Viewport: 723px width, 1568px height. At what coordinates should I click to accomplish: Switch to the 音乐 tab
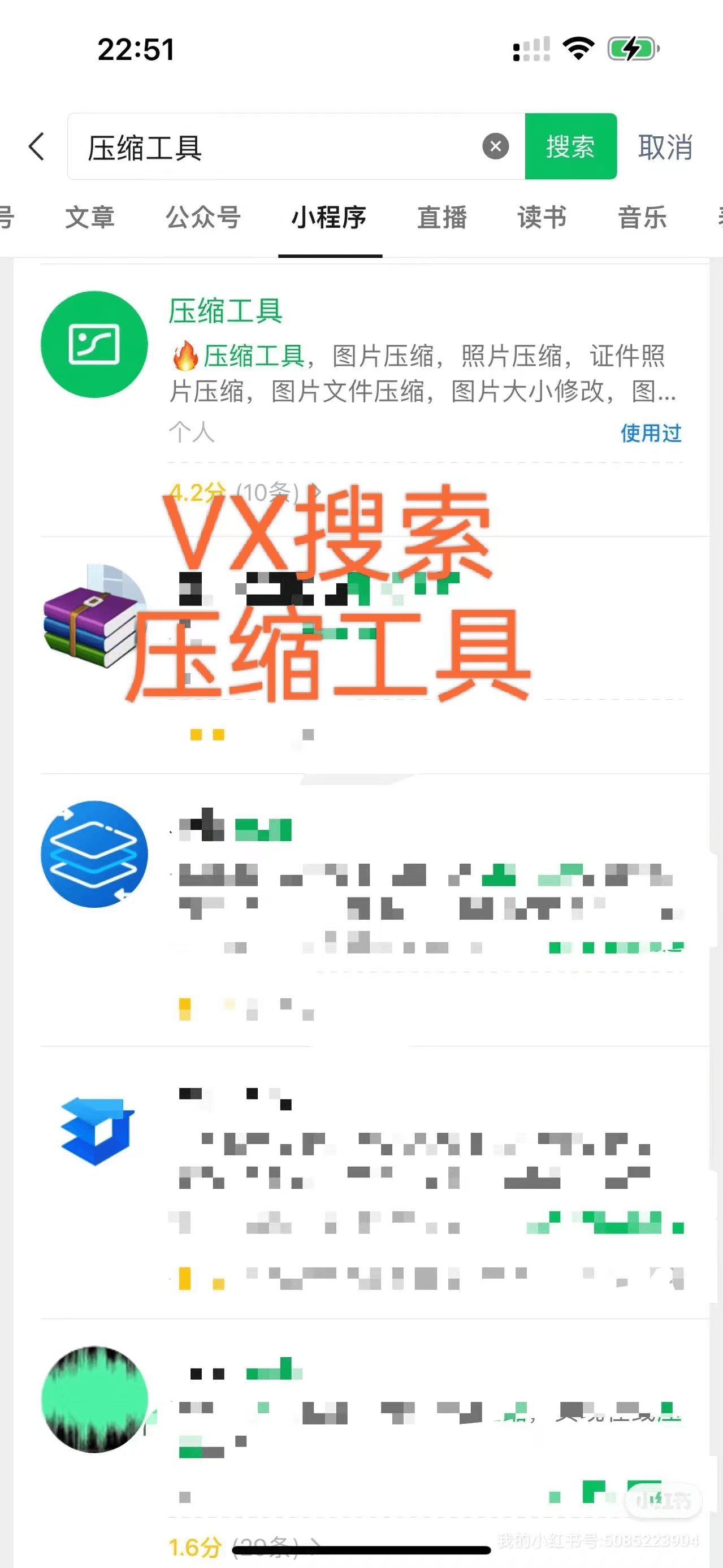point(642,217)
